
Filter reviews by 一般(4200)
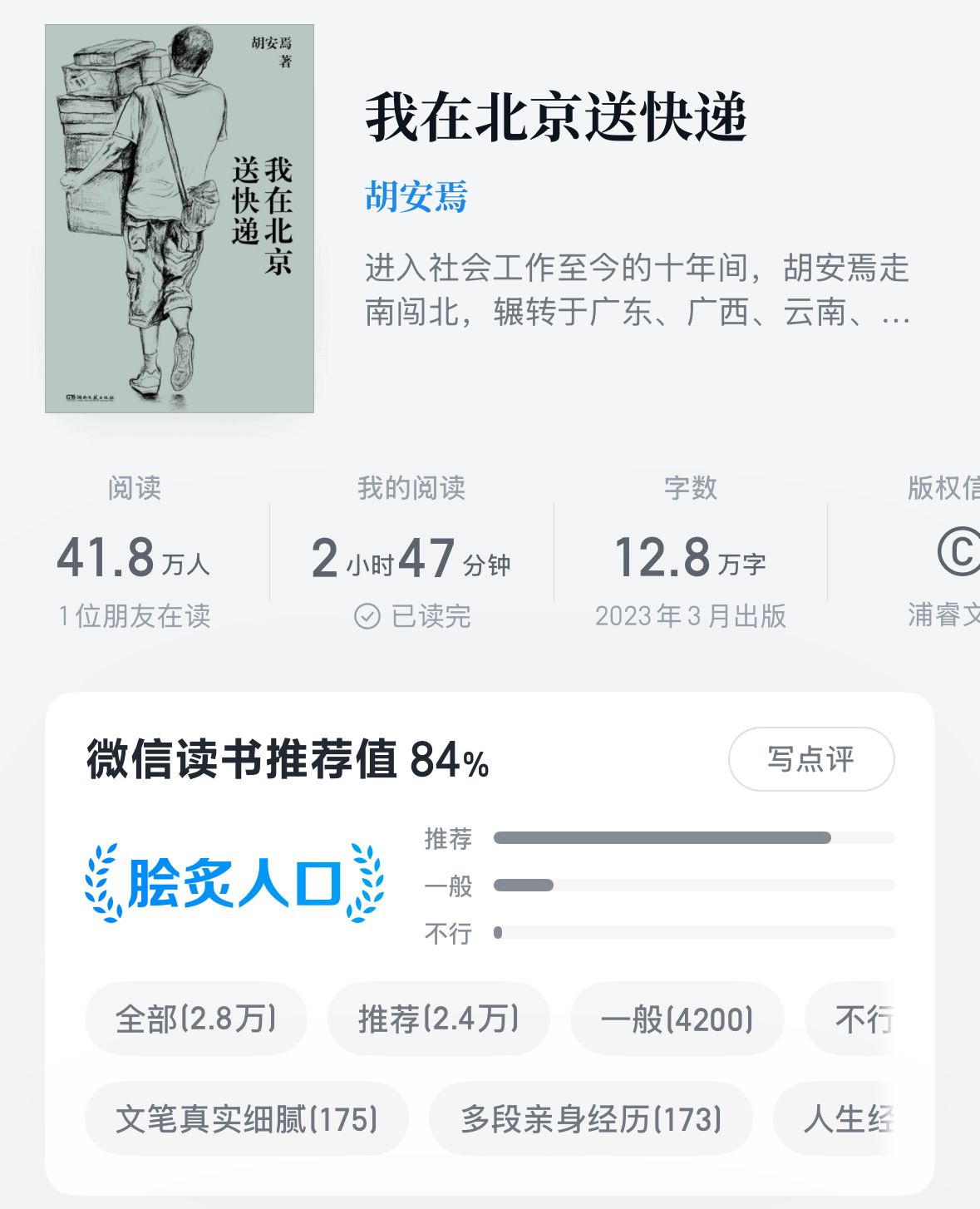click(677, 1019)
